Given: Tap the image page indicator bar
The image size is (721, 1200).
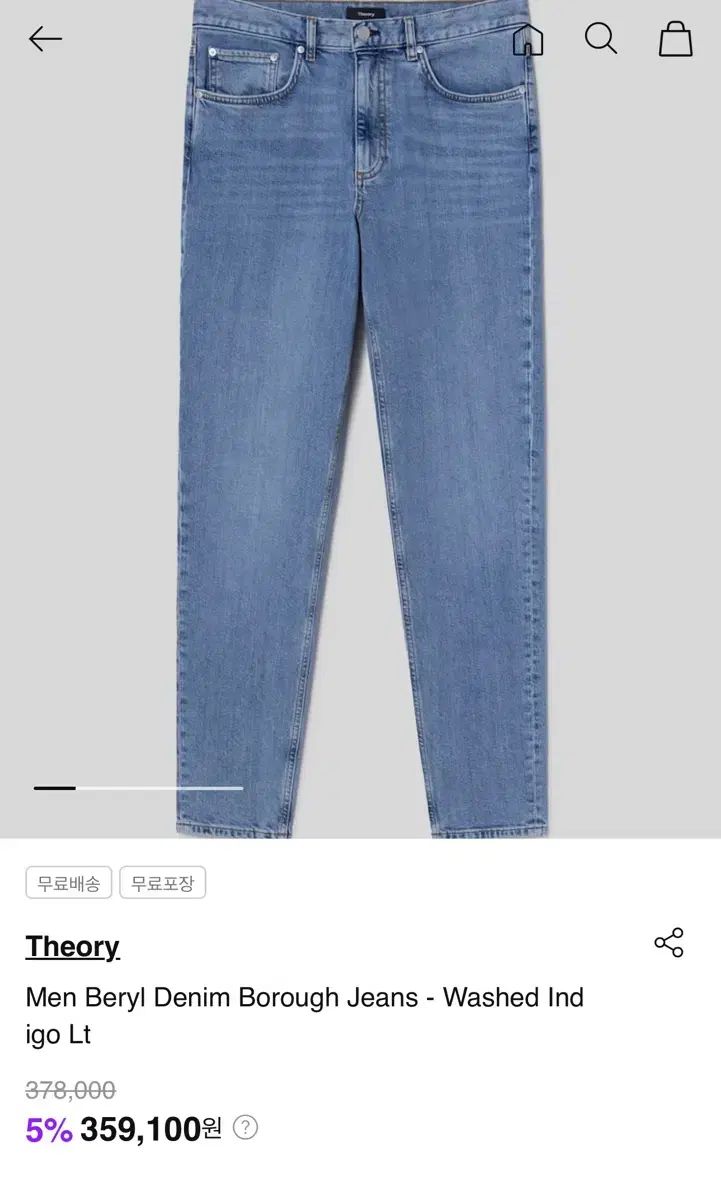Looking at the screenshot, I should click(138, 788).
